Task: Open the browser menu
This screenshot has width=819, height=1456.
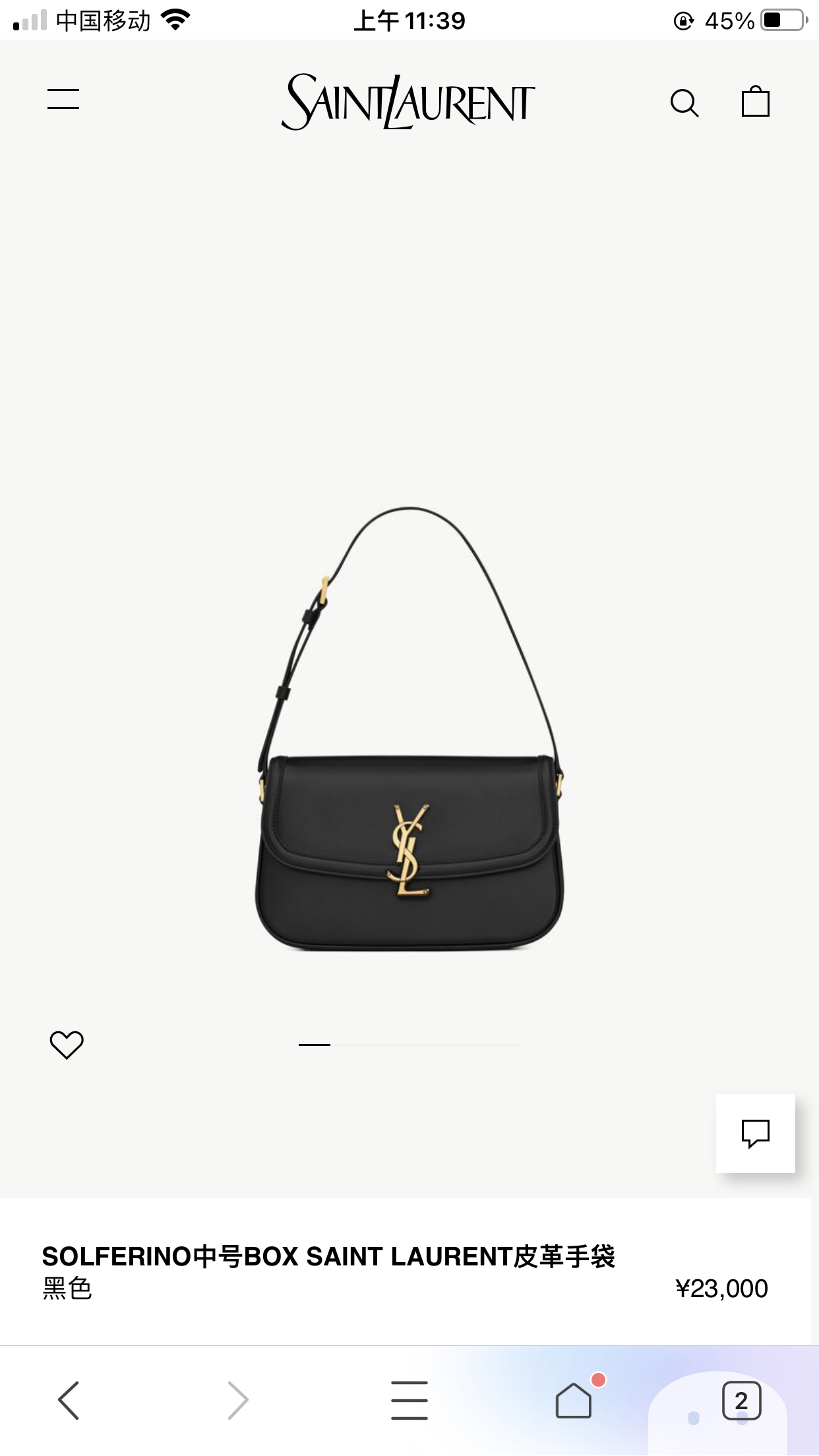Action: pos(409,1400)
